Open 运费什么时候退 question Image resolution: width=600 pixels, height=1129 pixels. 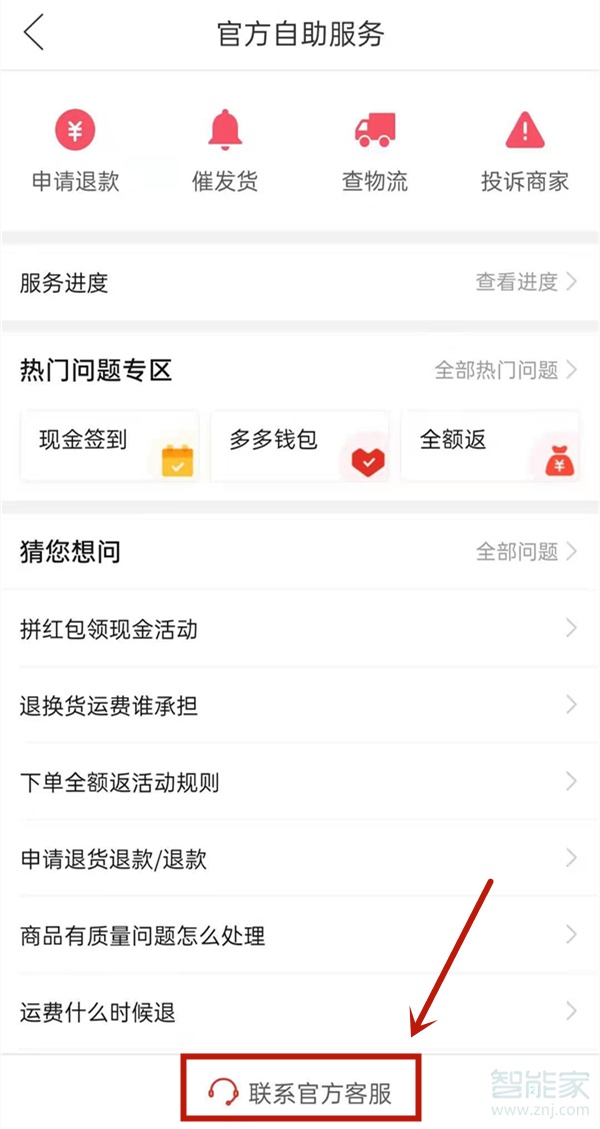click(x=300, y=1012)
